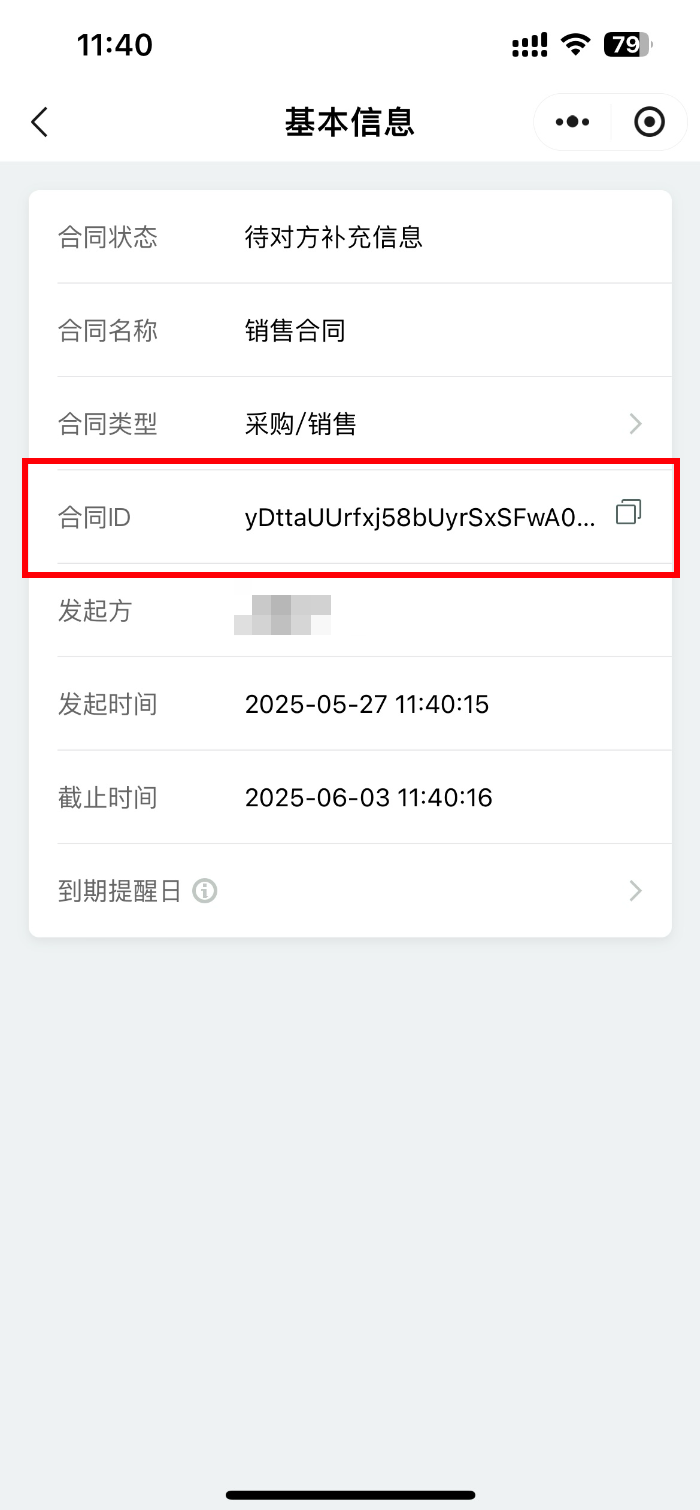Show info tip next to 到期提醒日
Image resolution: width=700 pixels, height=1510 pixels.
click(x=205, y=890)
